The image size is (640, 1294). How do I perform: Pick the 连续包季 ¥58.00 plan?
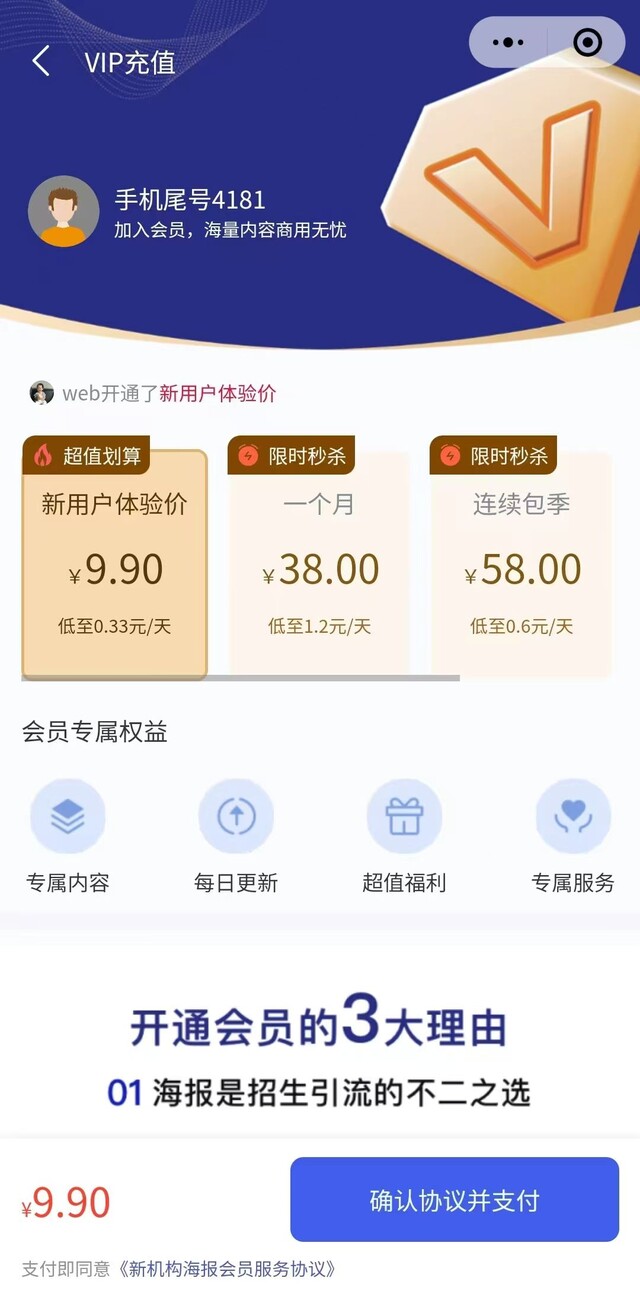pyautogui.click(x=521, y=565)
